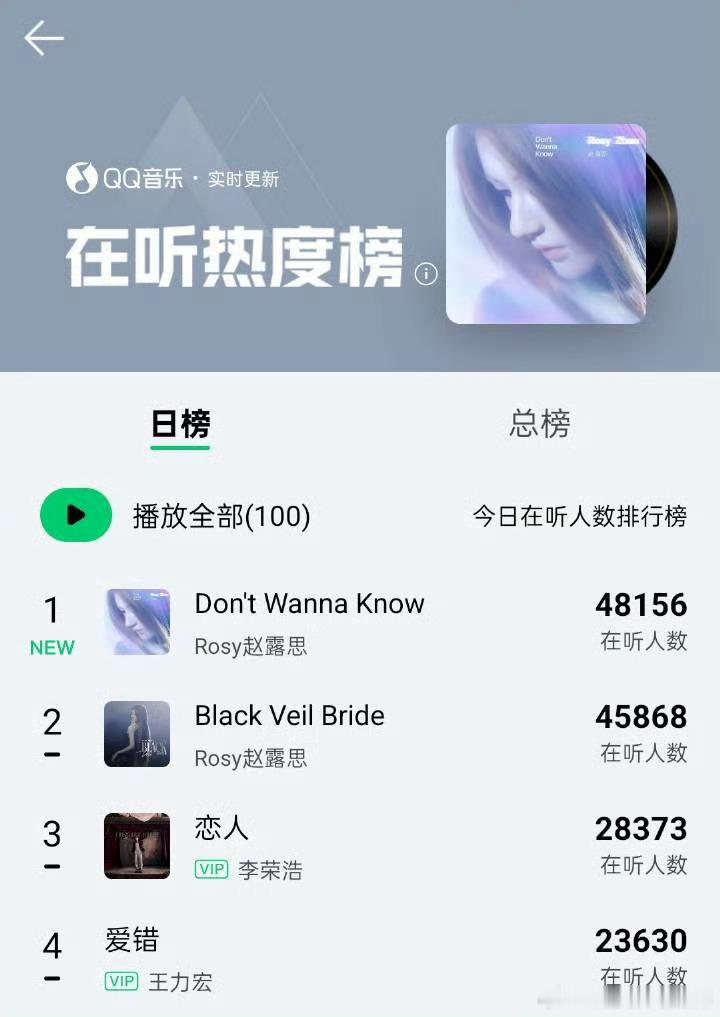
Task: Click the 恋人 album art thumbnail
Action: (x=136, y=847)
